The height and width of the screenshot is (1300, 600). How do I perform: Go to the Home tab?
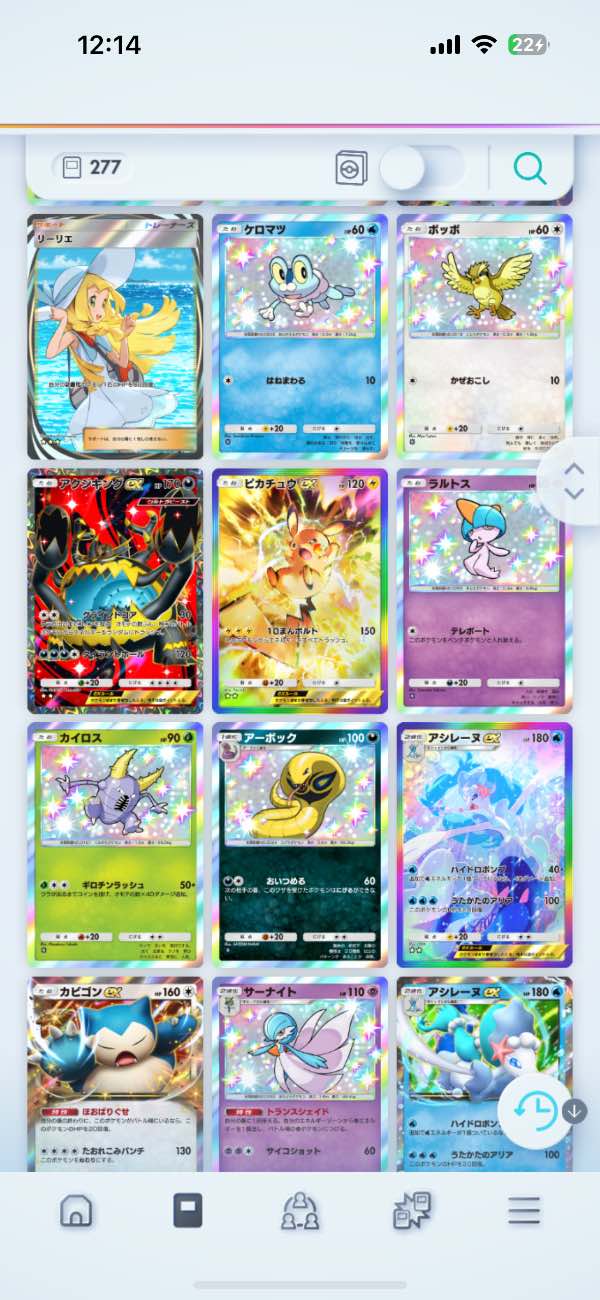click(x=76, y=1211)
